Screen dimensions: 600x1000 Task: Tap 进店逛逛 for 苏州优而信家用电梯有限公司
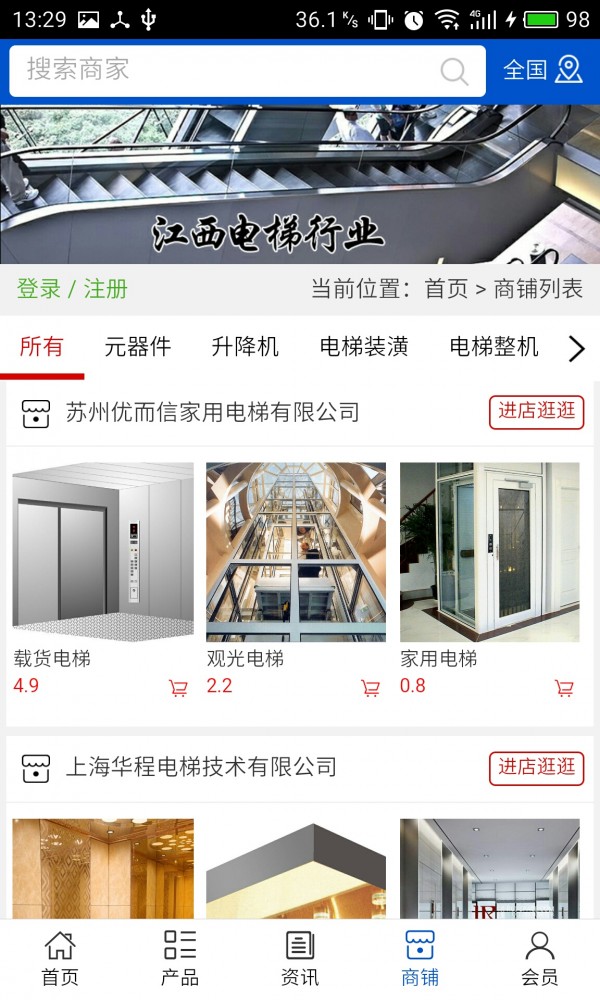(537, 412)
